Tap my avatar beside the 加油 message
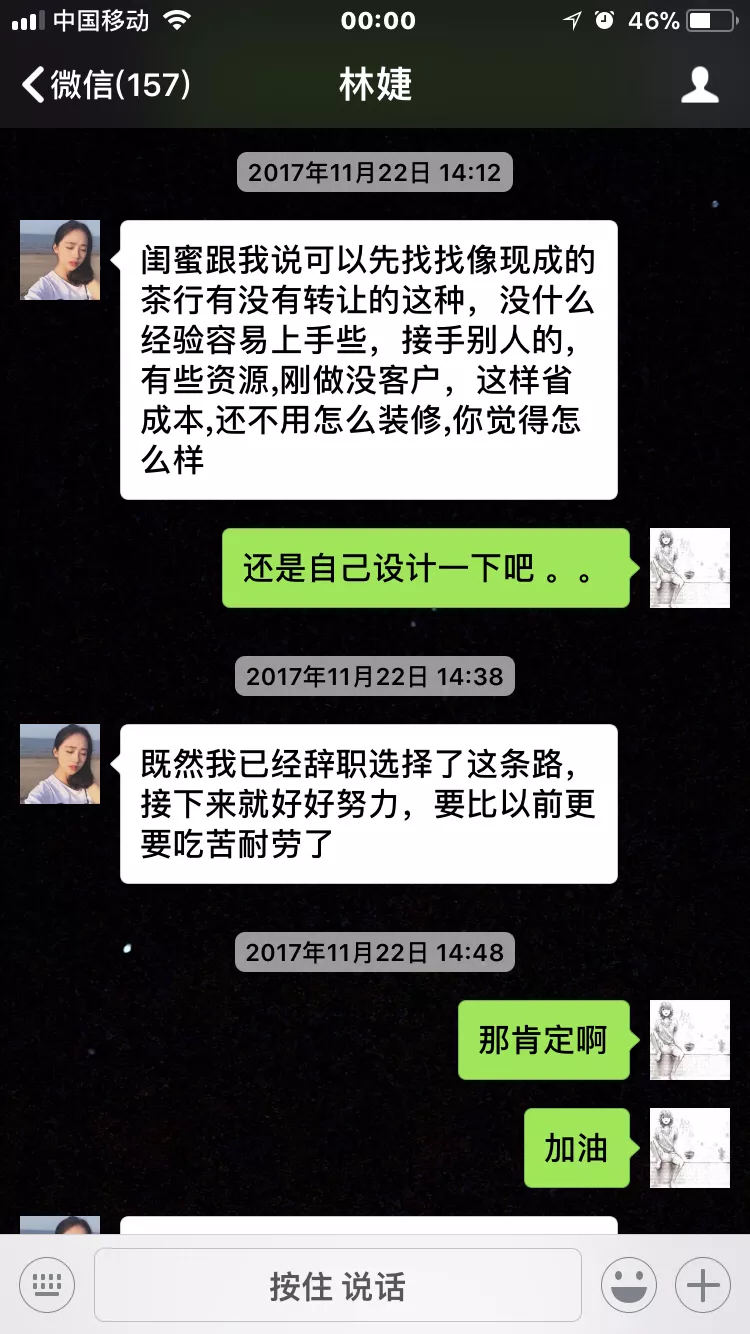 tap(689, 1148)
